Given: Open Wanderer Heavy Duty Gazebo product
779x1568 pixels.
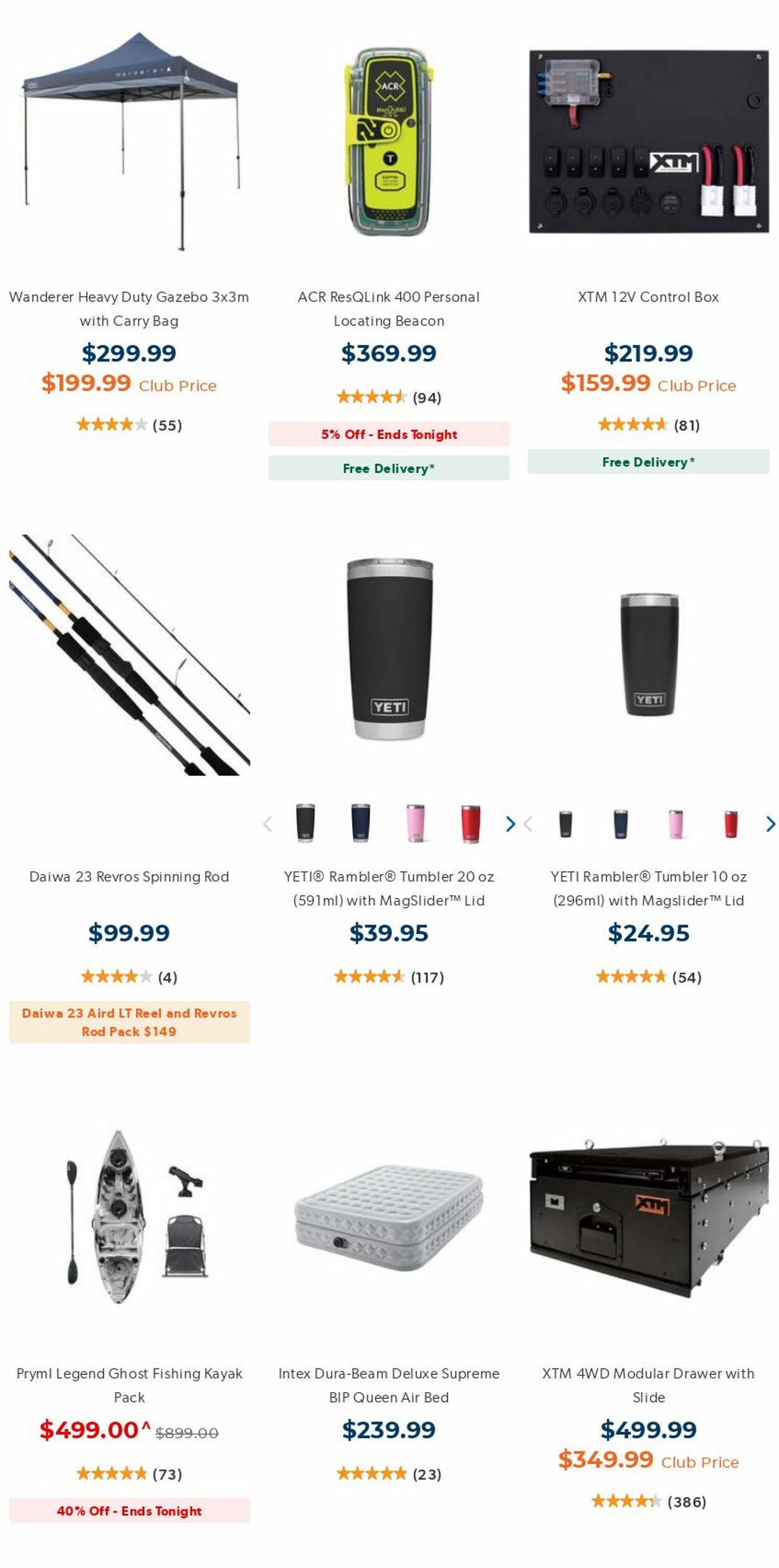Looking at the screenshot, I should 129,308.
